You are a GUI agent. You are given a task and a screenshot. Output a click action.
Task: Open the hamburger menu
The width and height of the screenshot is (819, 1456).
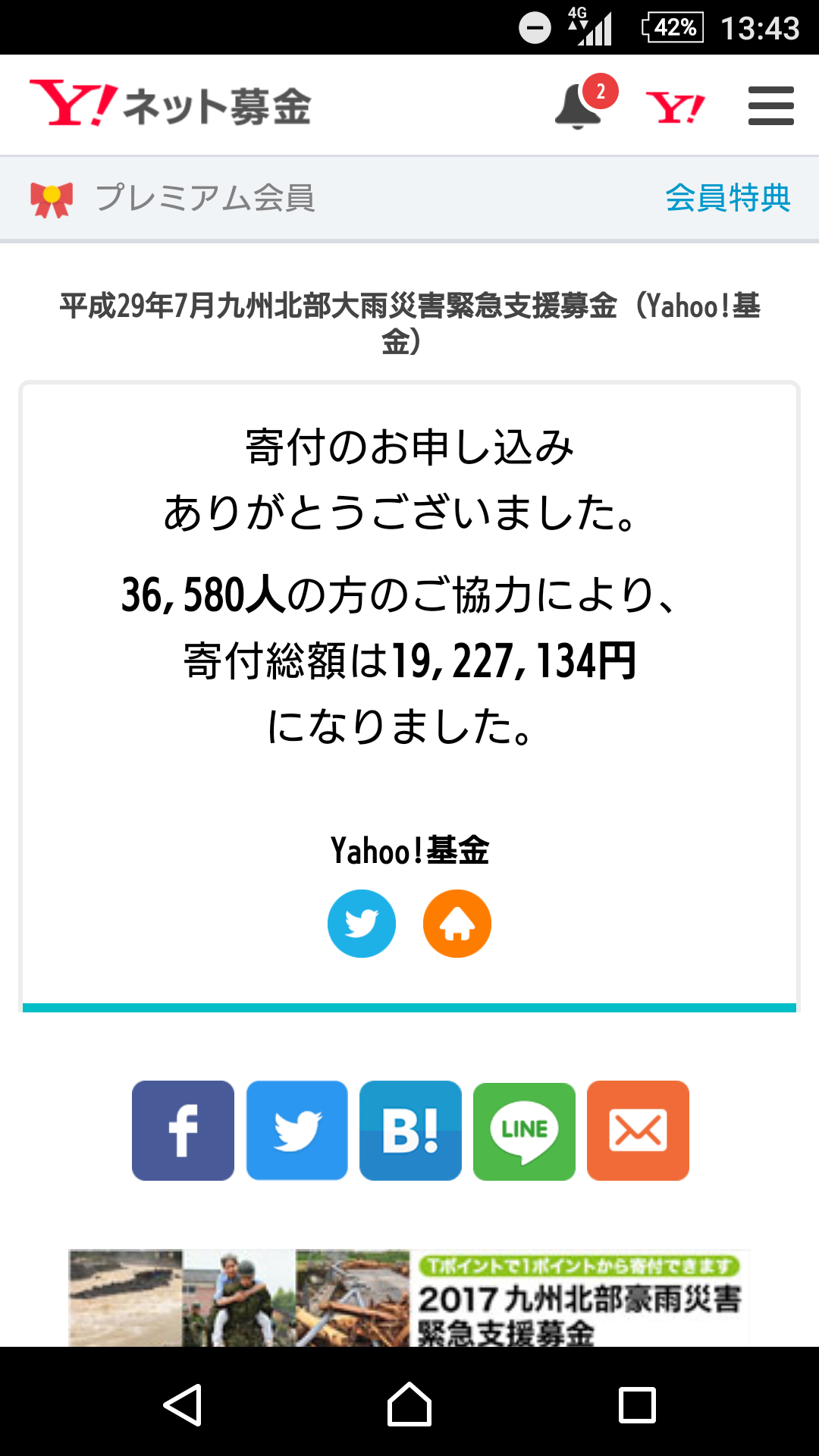coord(770,105)
